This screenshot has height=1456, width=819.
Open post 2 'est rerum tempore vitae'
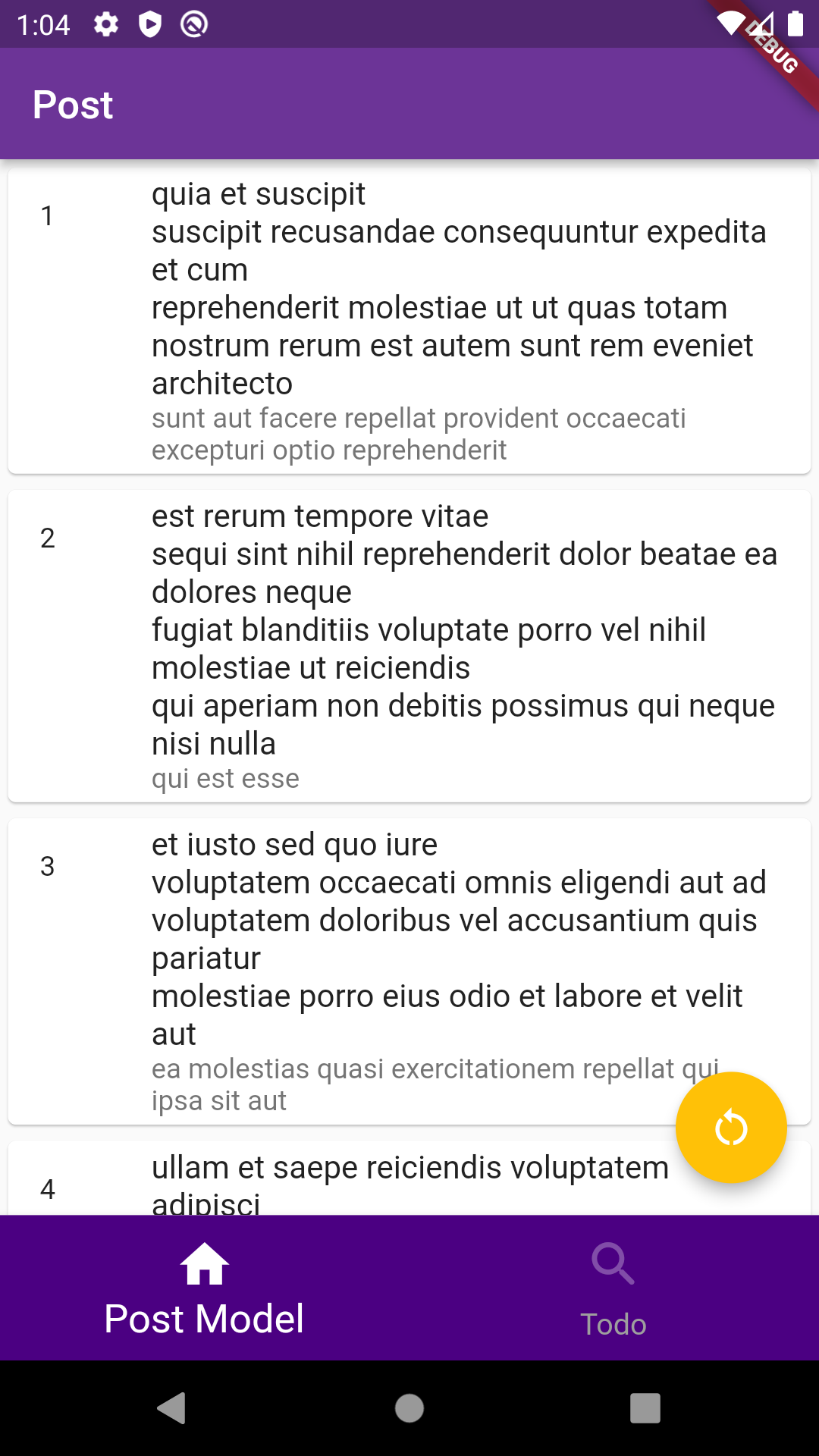tap(409, 645)
